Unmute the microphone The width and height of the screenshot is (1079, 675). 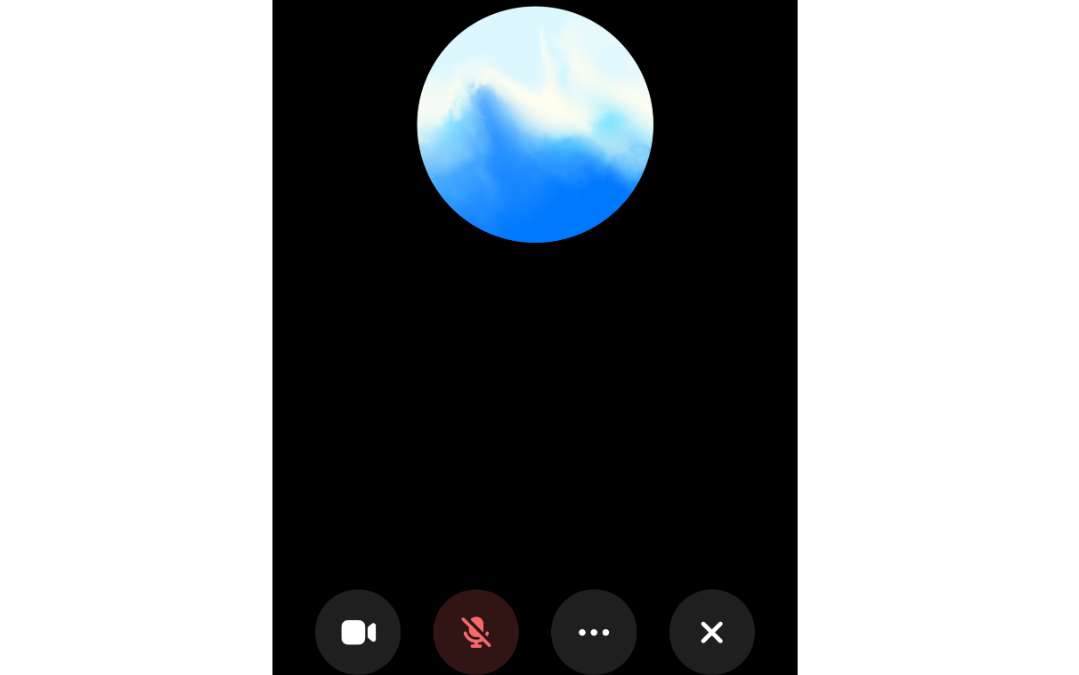476,632
